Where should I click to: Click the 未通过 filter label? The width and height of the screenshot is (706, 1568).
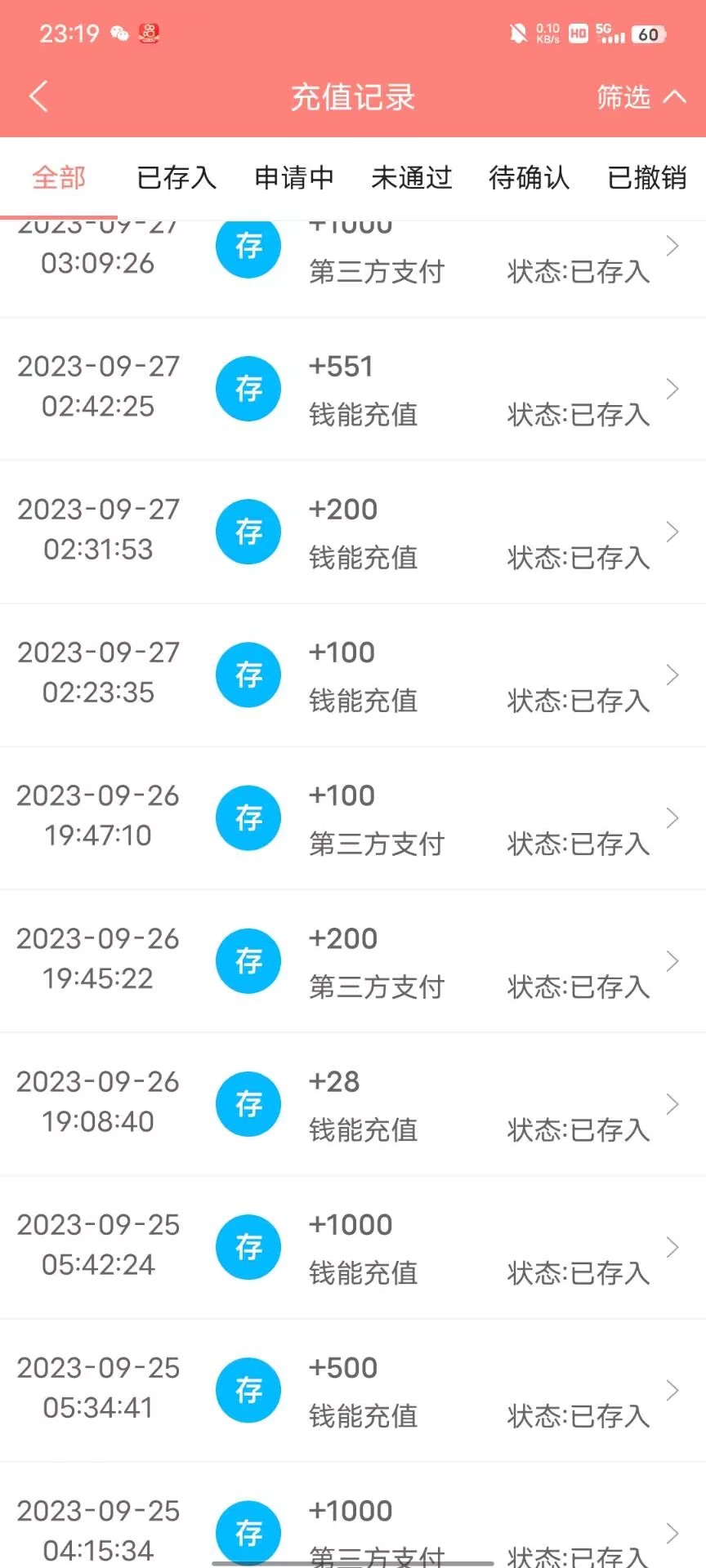(412, 177)
